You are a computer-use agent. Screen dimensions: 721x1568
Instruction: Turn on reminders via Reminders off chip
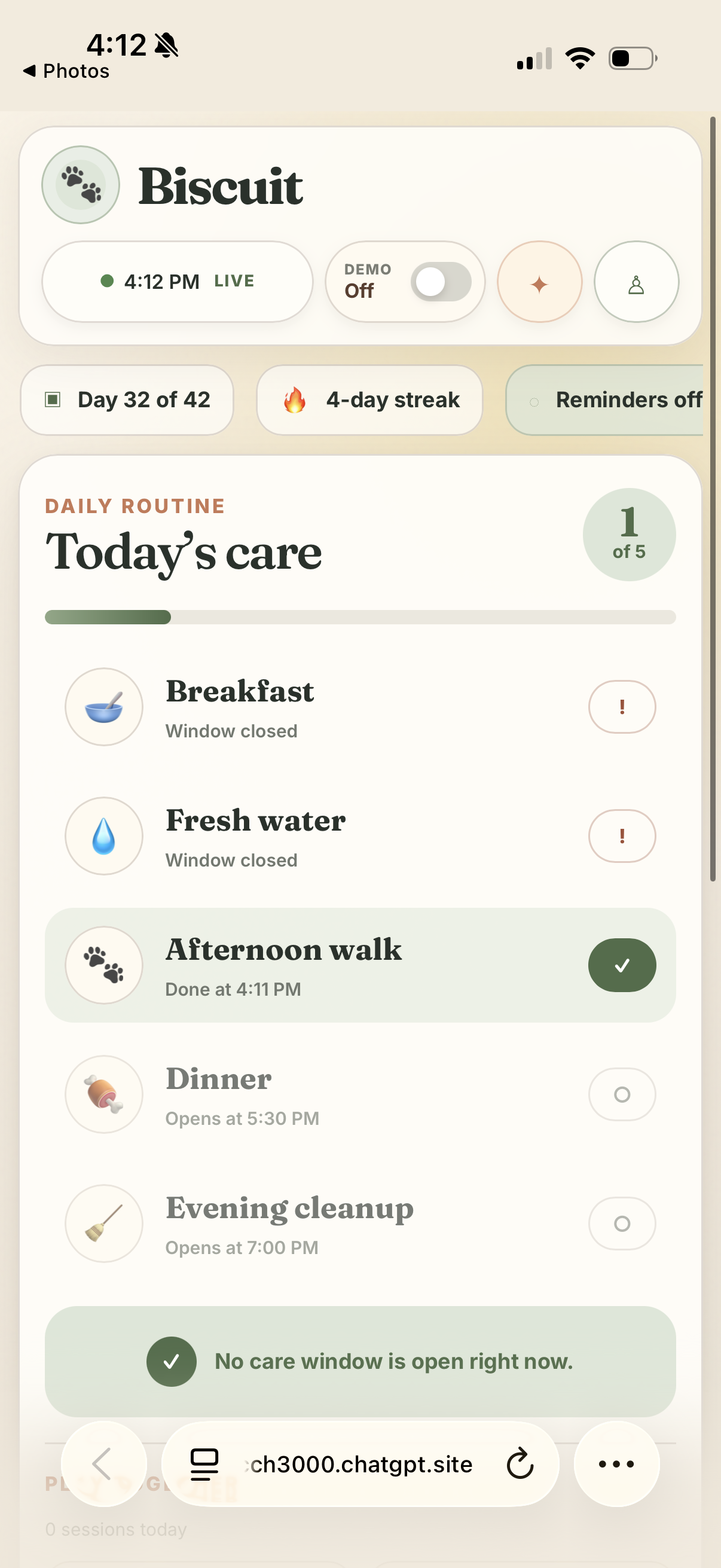click(606, 400)
